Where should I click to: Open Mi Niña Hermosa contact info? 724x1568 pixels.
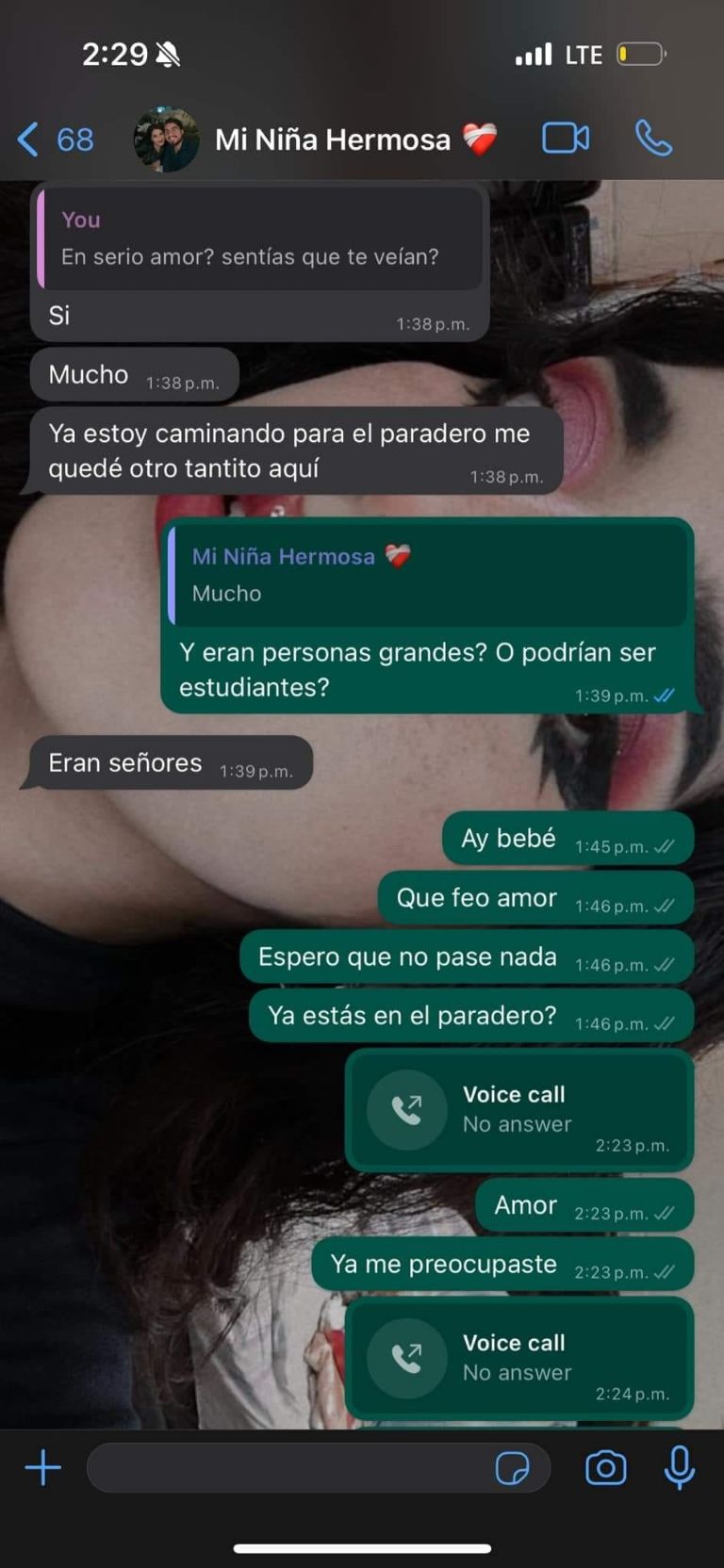click(332, 139)
